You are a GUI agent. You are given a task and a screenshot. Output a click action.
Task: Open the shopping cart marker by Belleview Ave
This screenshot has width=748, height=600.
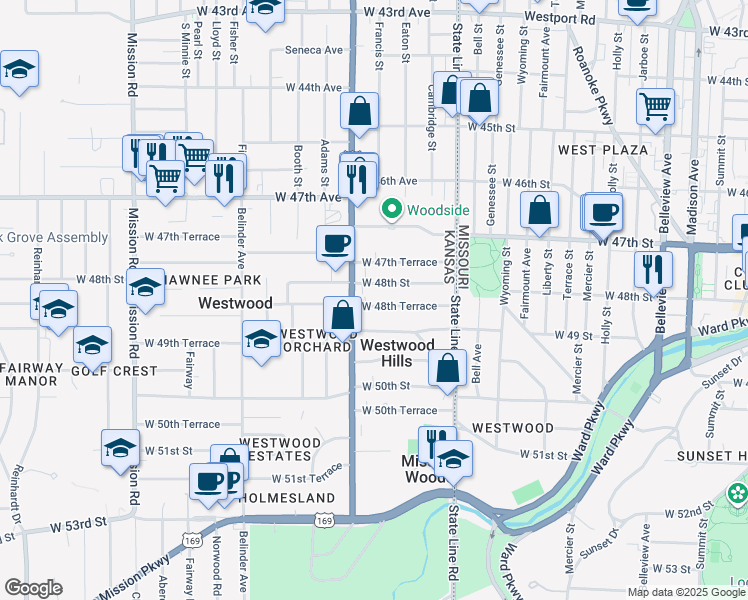click(x=655, y=105)
